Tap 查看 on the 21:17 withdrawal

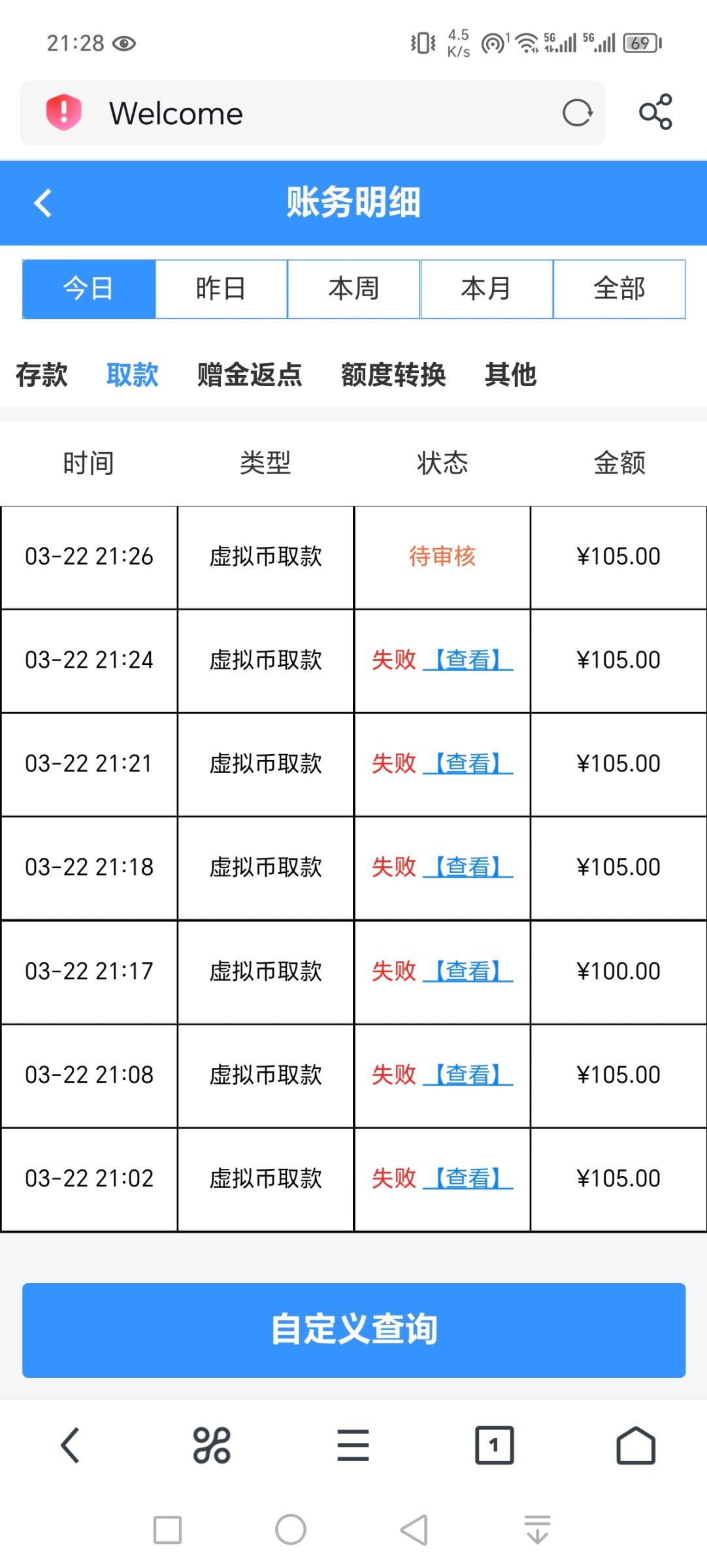coord(468,972)
